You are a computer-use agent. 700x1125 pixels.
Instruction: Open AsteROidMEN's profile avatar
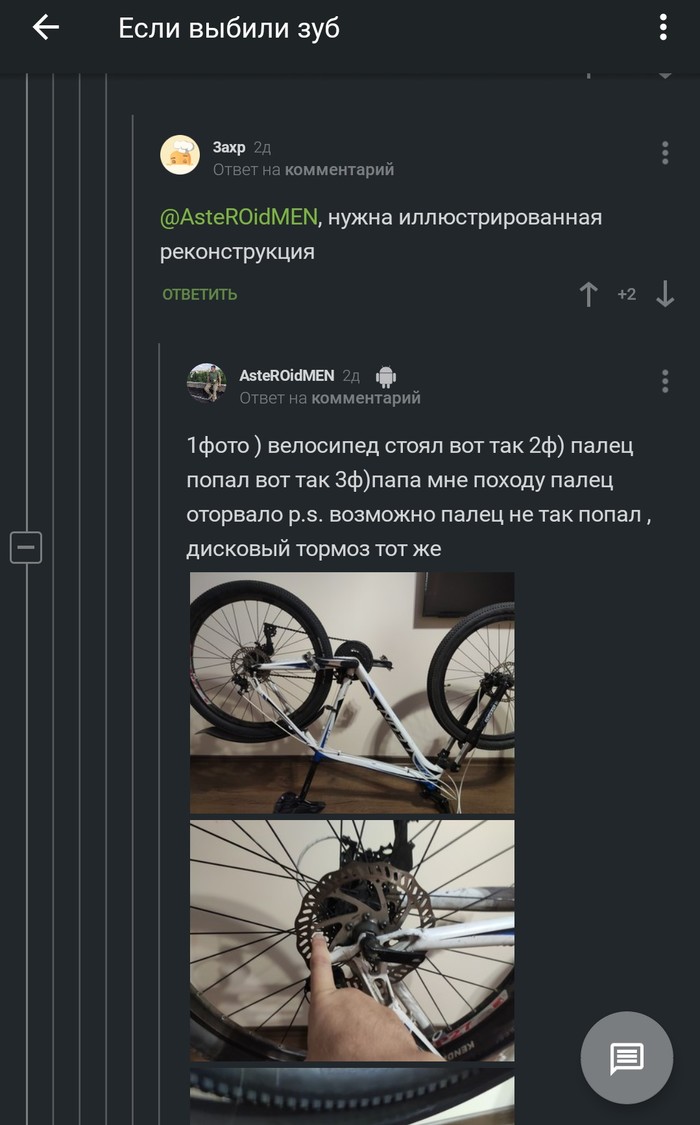pyautogui.click(x=207, y=382)
